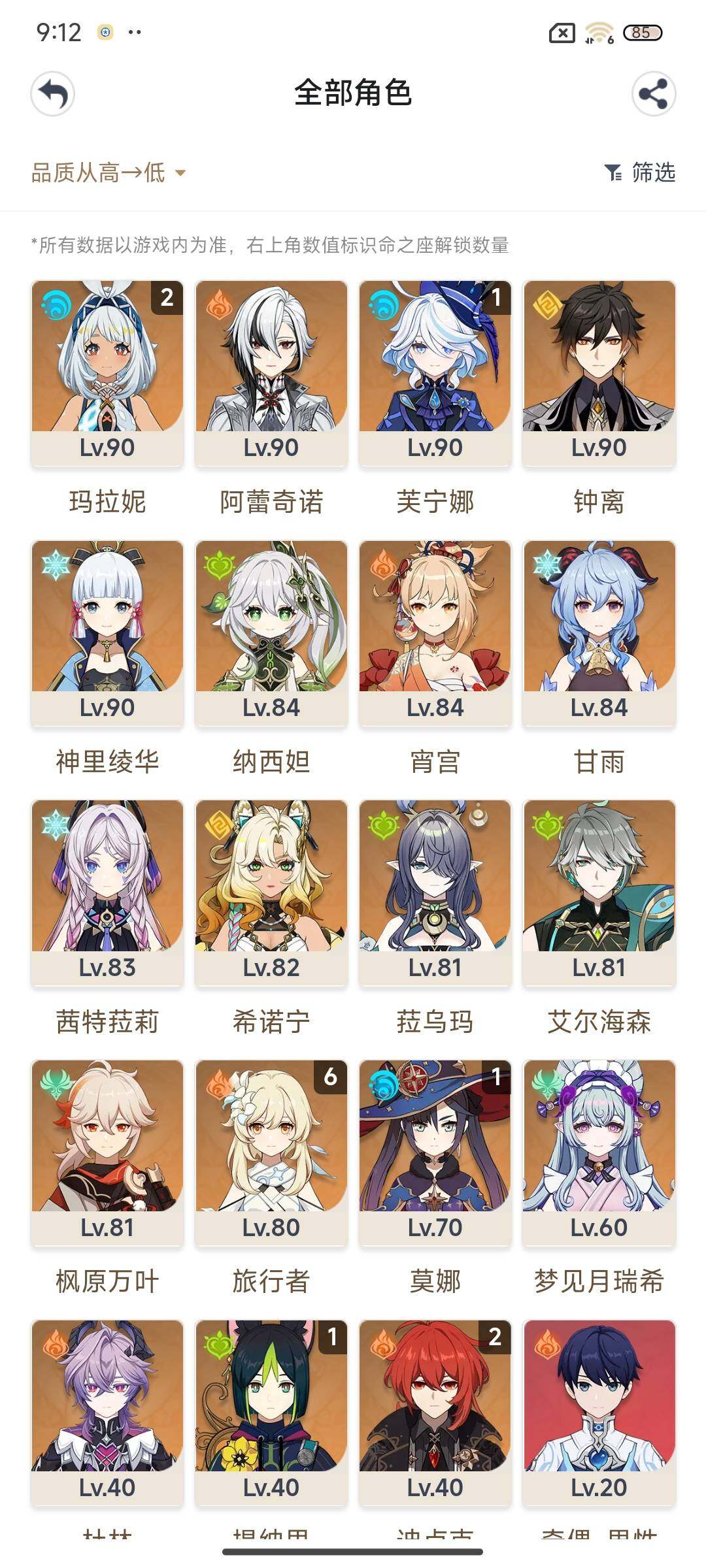Screen dimensions: 706x1568
Task: Select the 莫娜 character card
Action: point(435,1152)
